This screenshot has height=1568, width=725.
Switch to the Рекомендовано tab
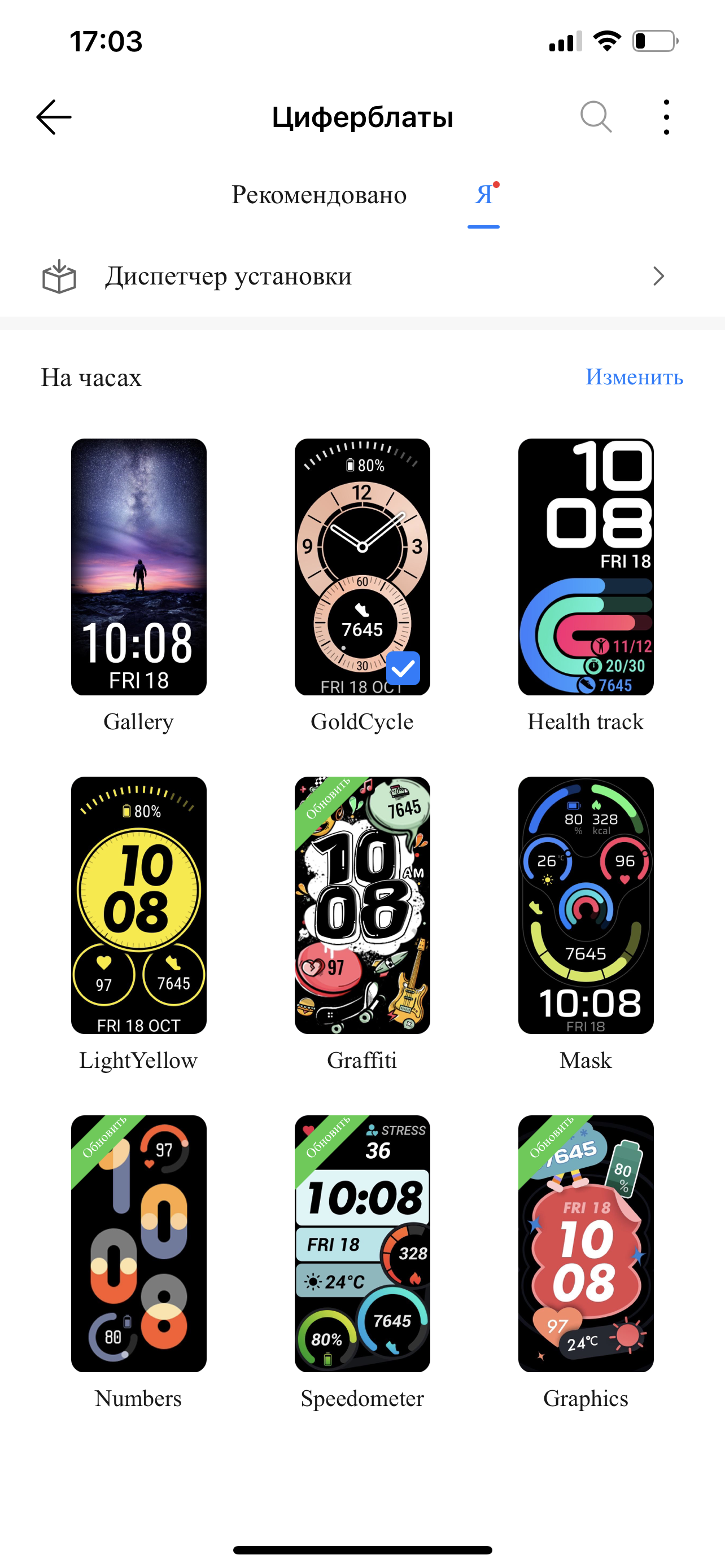tap(319, 195)
